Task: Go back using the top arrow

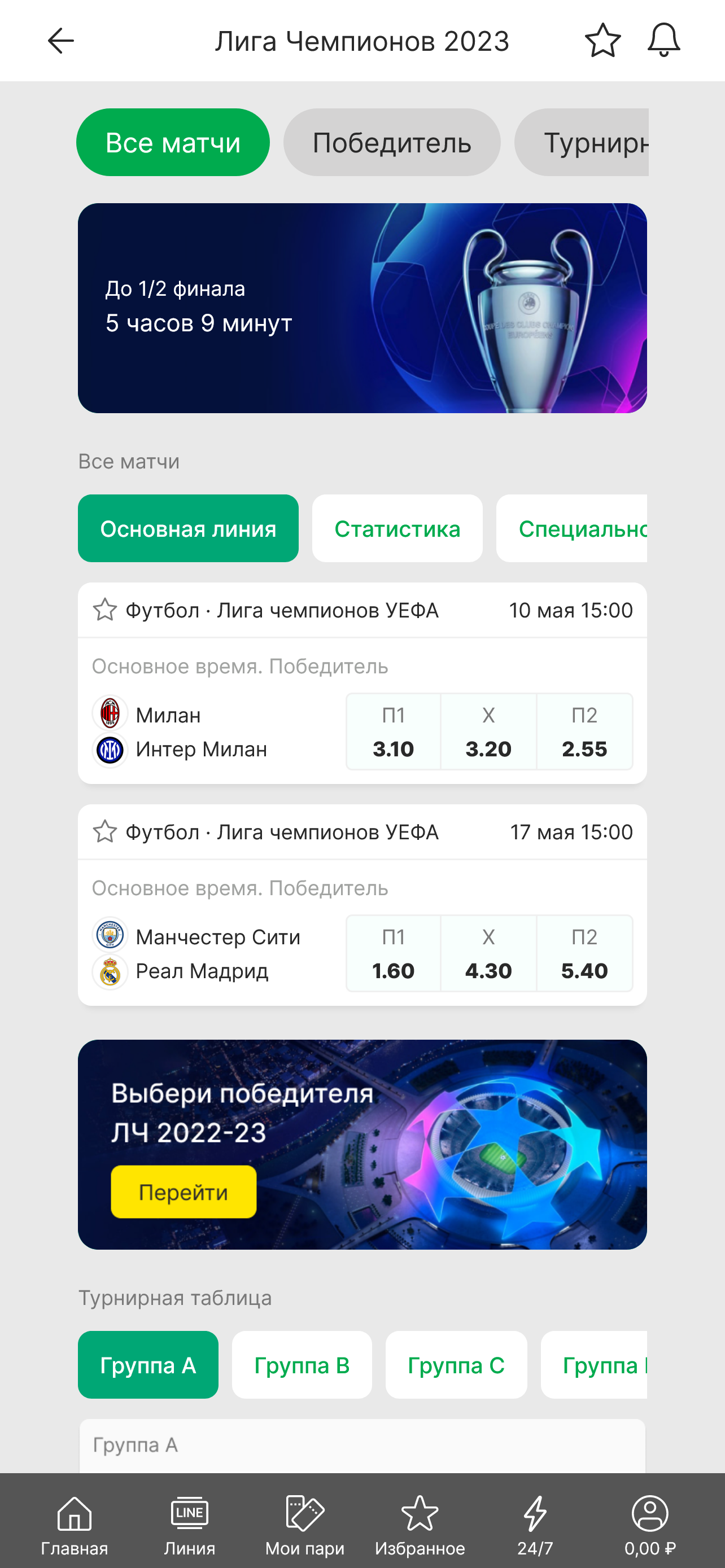Action: point(61,41)
